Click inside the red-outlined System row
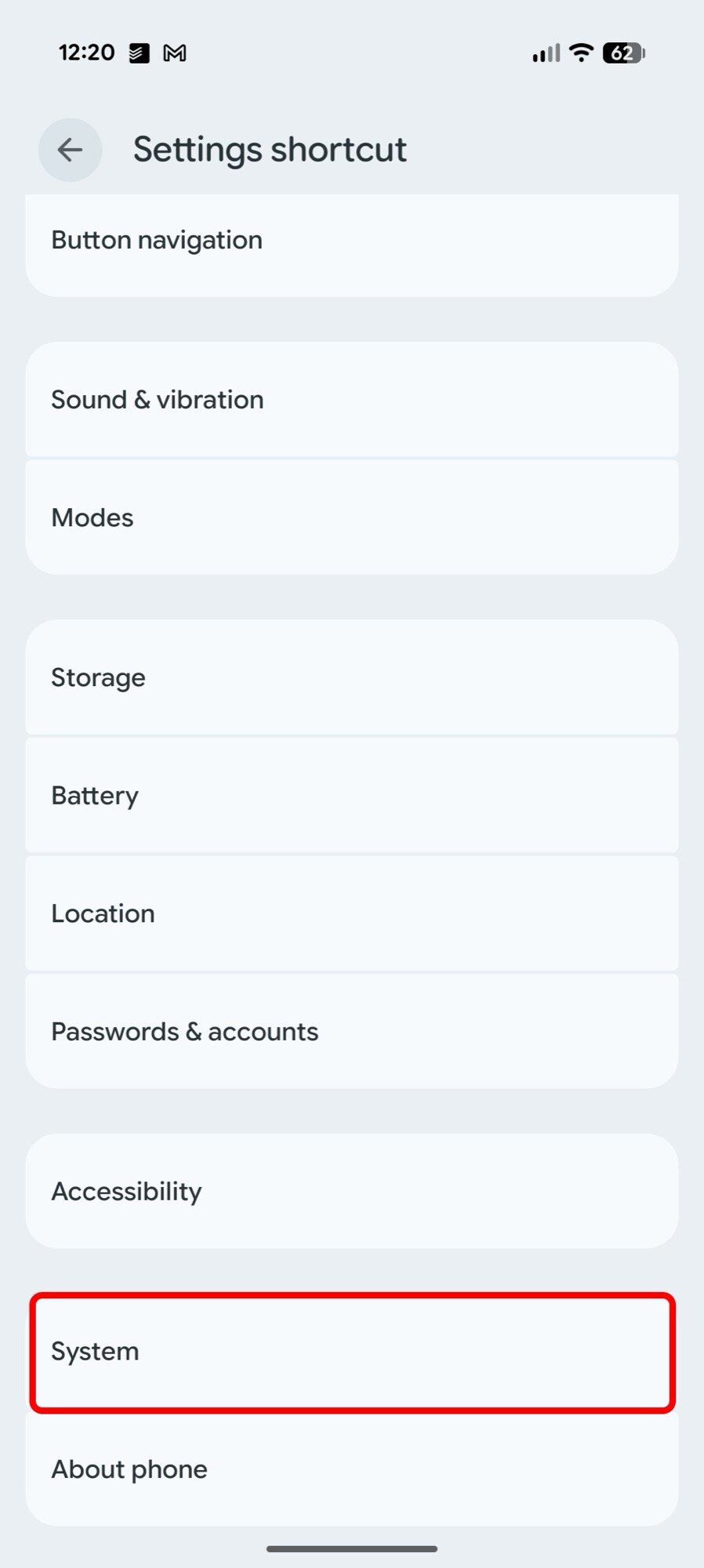This screenshot has height=1568, width=704. pos(352,1351)
